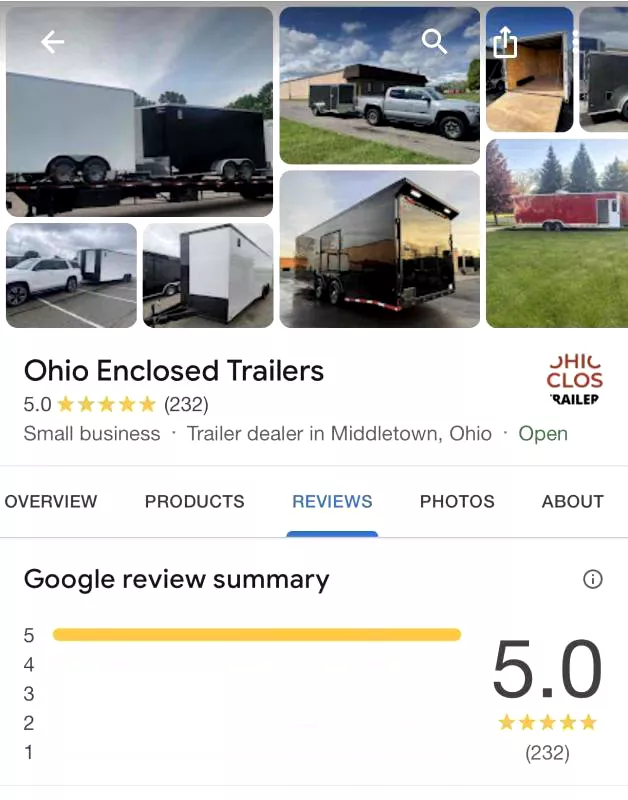
Task: Share this business listing
Action: pos(505,42)
